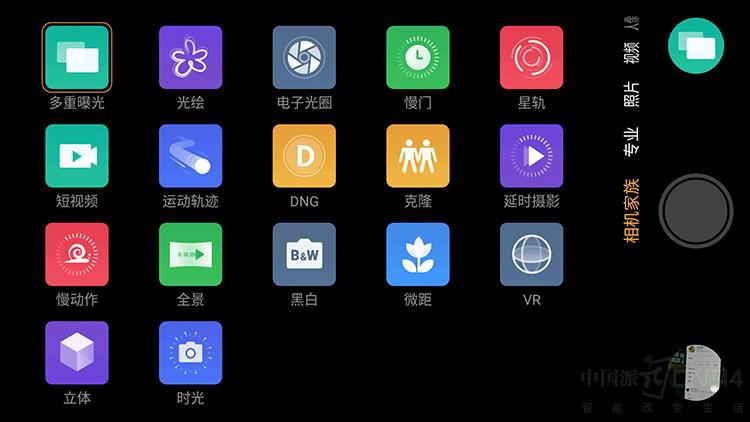Open the 克隆 clone mode
This screenshot has height=422, width=750.
[418, 155]
